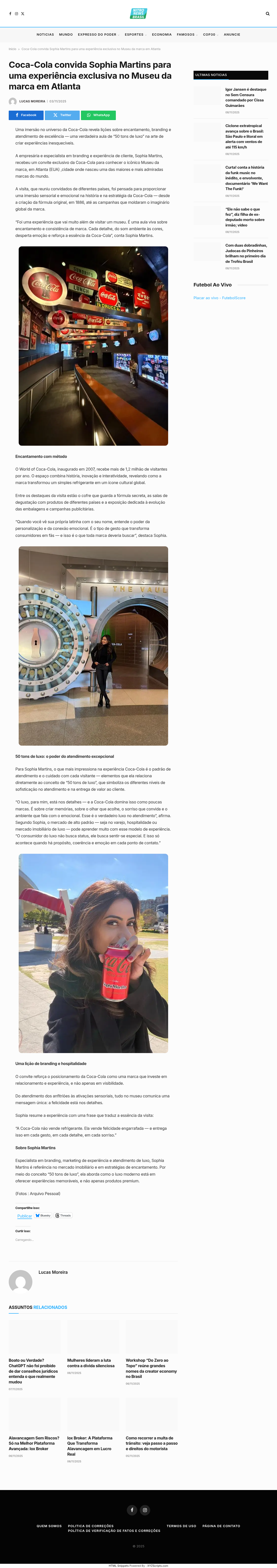Open the NOTICIAS menu item
This screenshot has width=277, height=1568.
[45, 35]
